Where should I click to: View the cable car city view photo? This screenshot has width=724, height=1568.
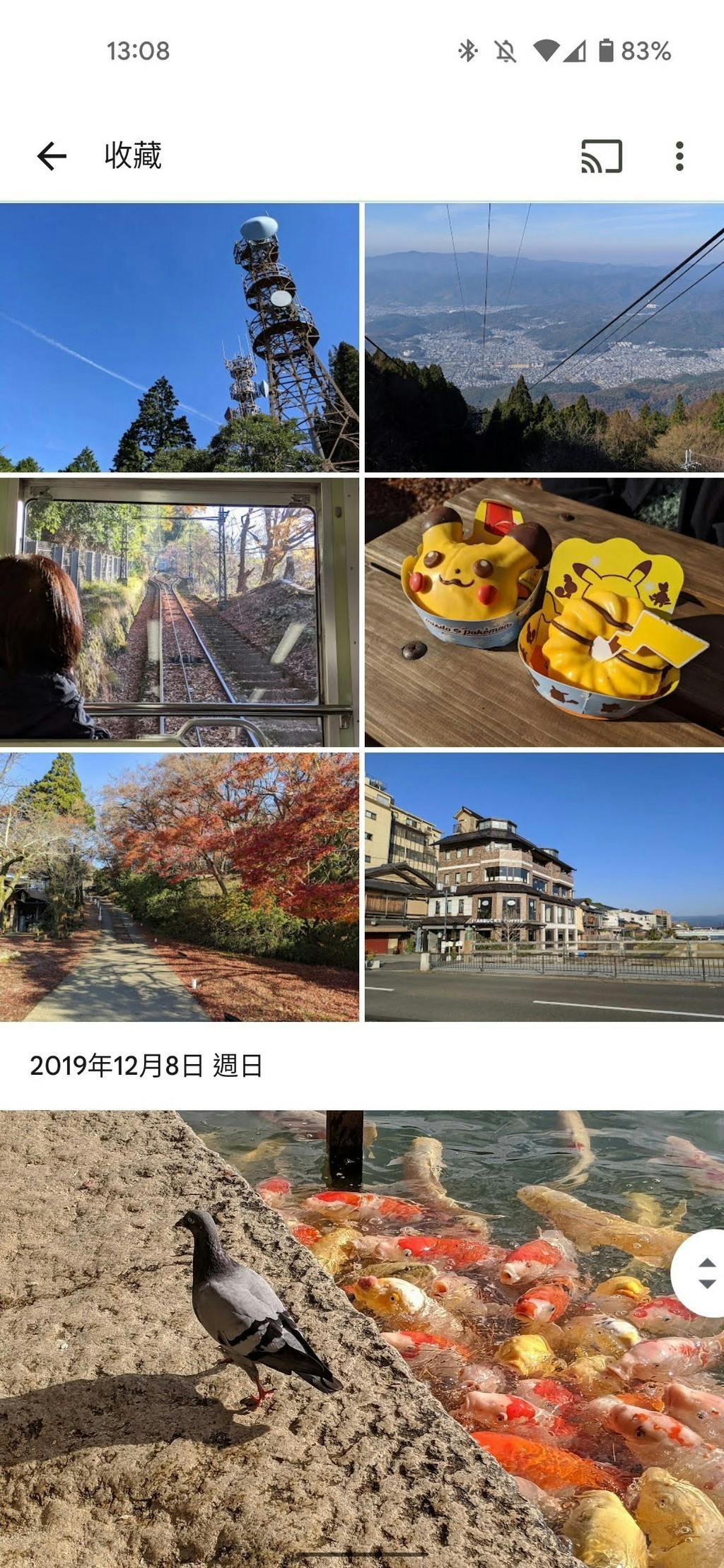point(544,338)
